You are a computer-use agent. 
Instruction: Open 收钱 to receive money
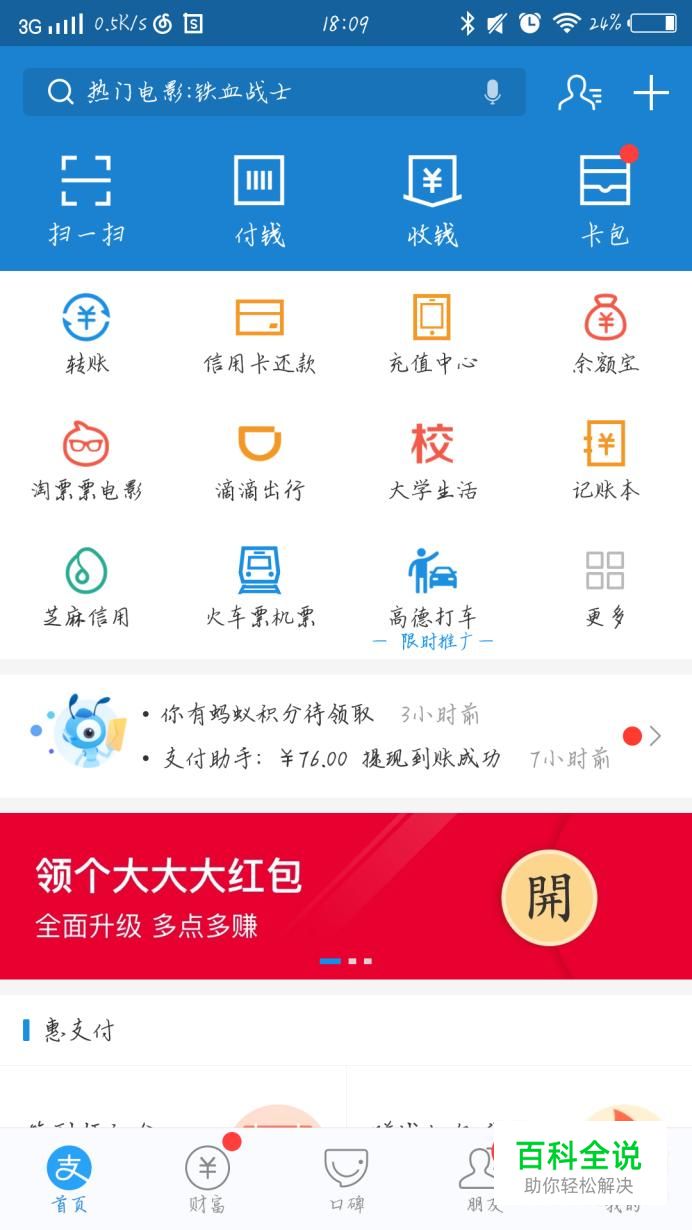(432, 200)
